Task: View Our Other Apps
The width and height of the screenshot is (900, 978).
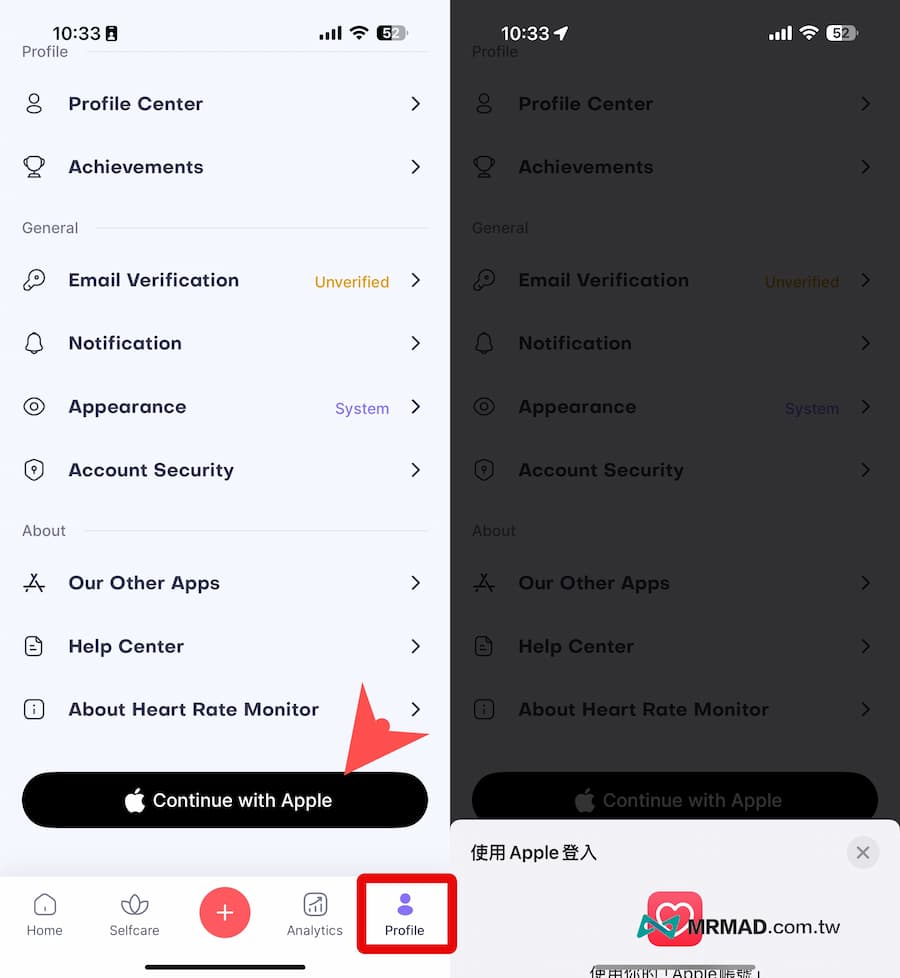Action: [224, 583]
